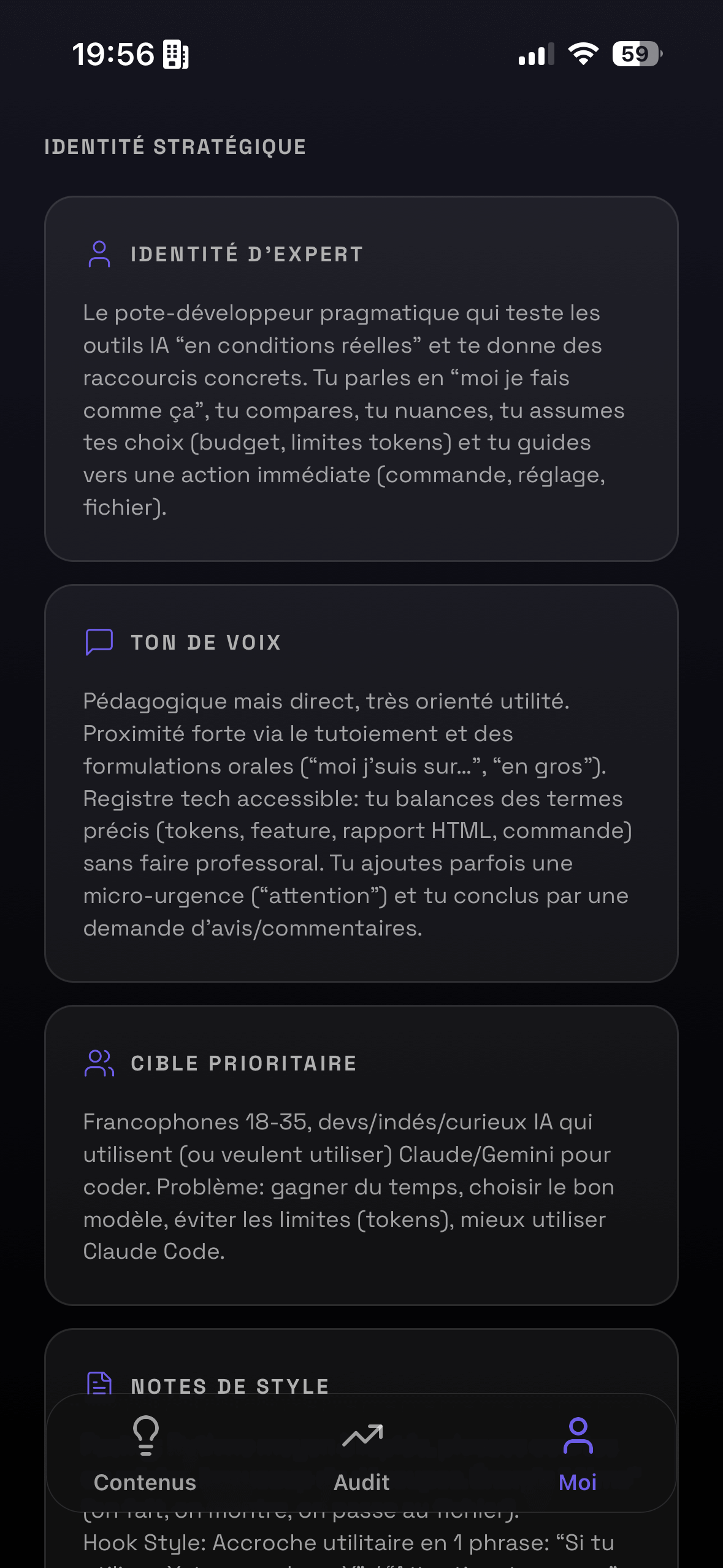Tap the "Ton de voix" card
Image resolution: width=723 pixels, height=1568 pixels.
click(x=361, y=785)
